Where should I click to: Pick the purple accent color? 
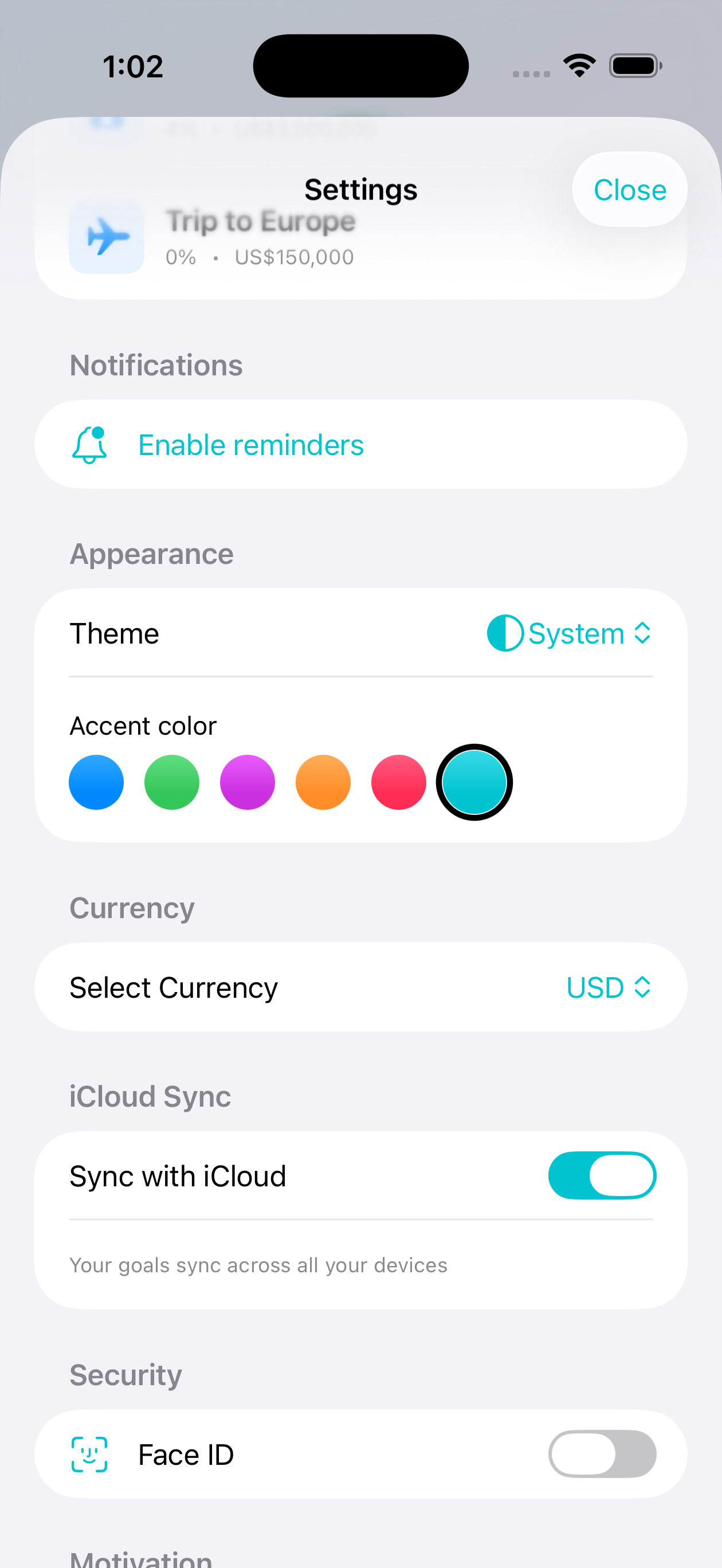[247, 782]
